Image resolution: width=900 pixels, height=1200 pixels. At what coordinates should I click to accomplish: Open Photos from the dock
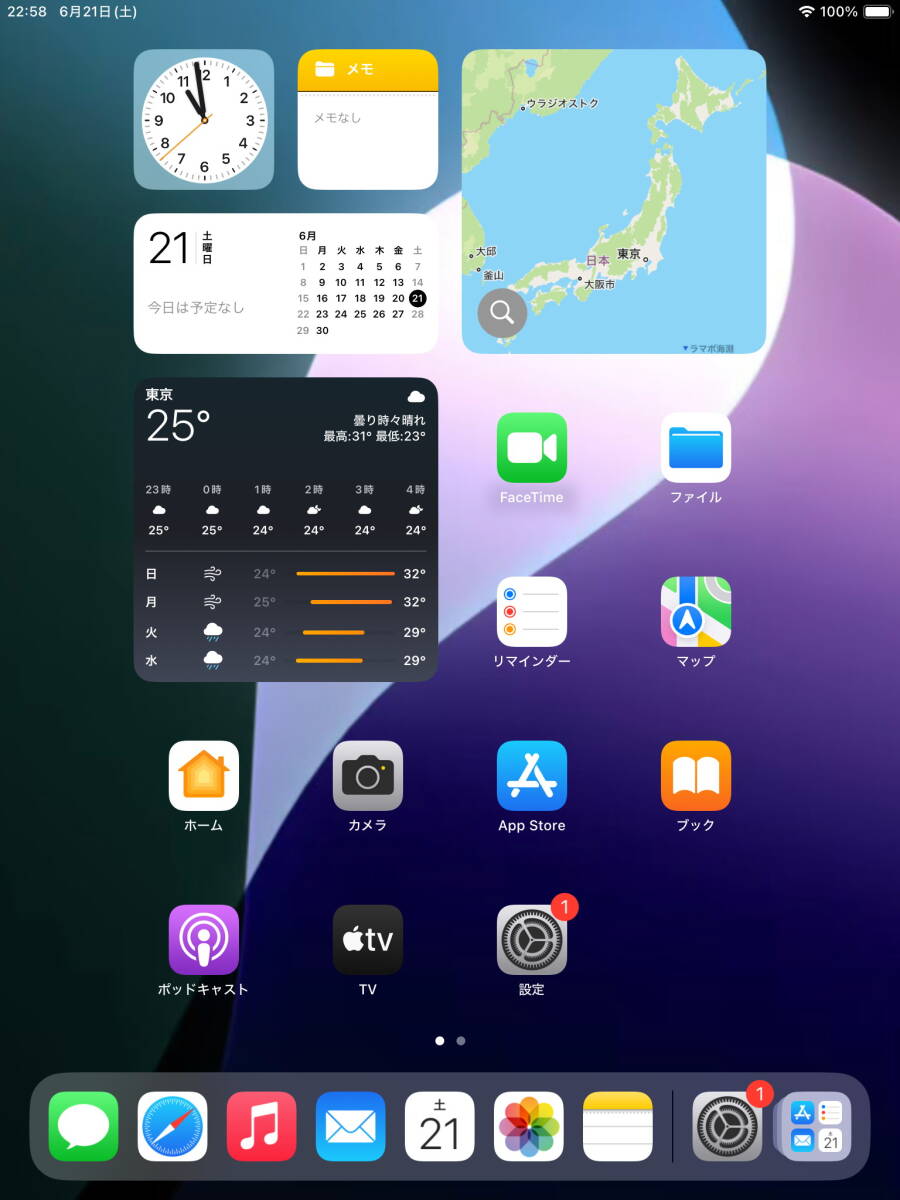529,1126
